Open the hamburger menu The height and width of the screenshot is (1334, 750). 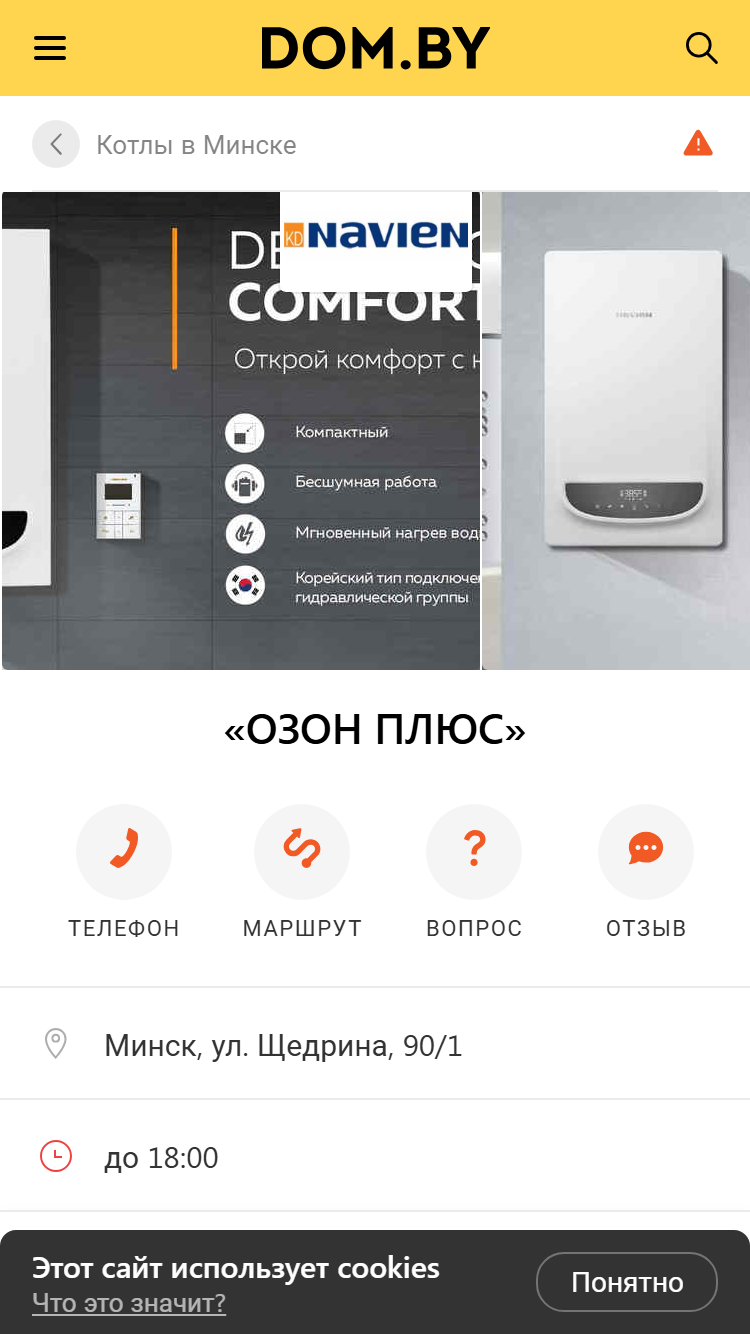tap(50, 48)
